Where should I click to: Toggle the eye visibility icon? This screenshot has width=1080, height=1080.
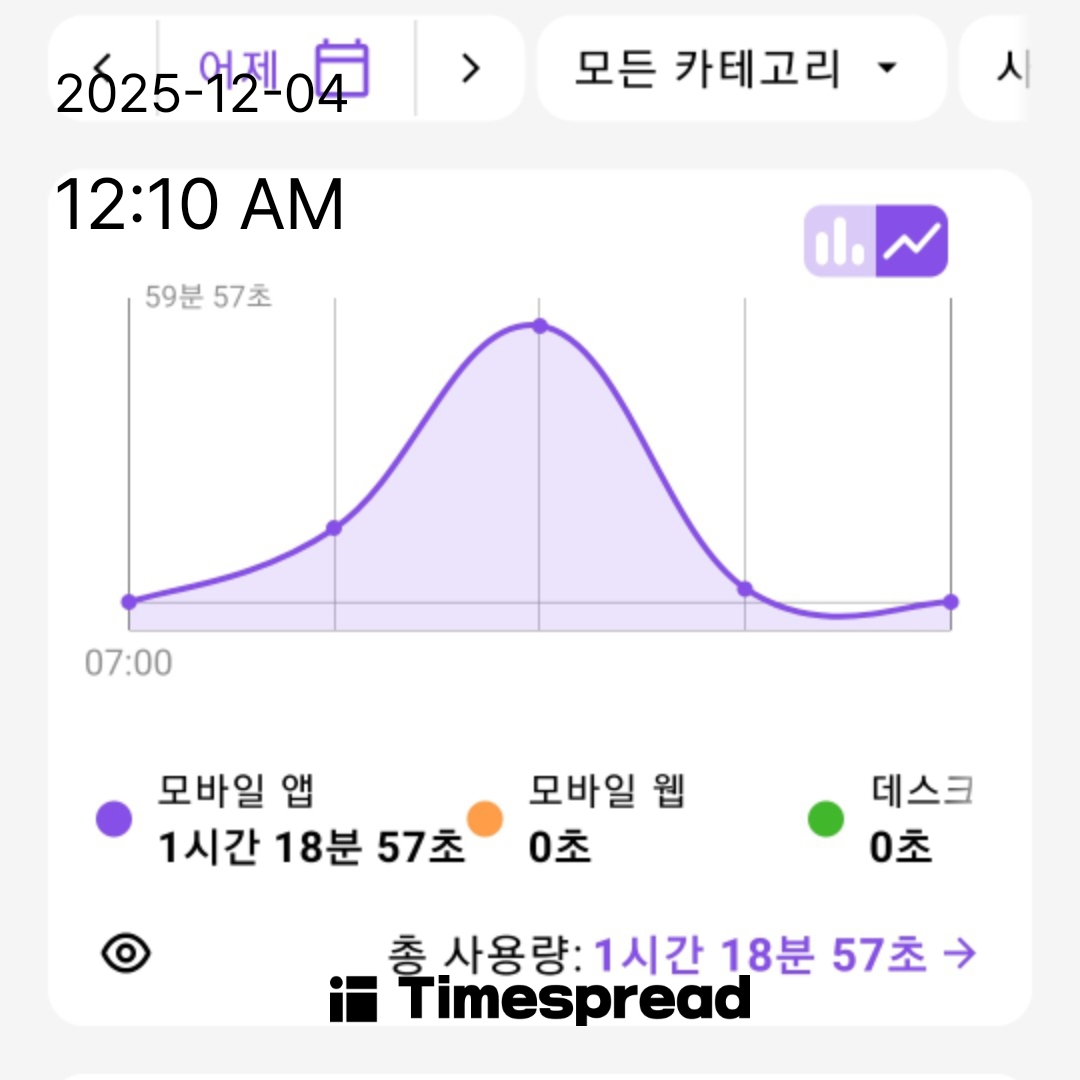(127, 954)
